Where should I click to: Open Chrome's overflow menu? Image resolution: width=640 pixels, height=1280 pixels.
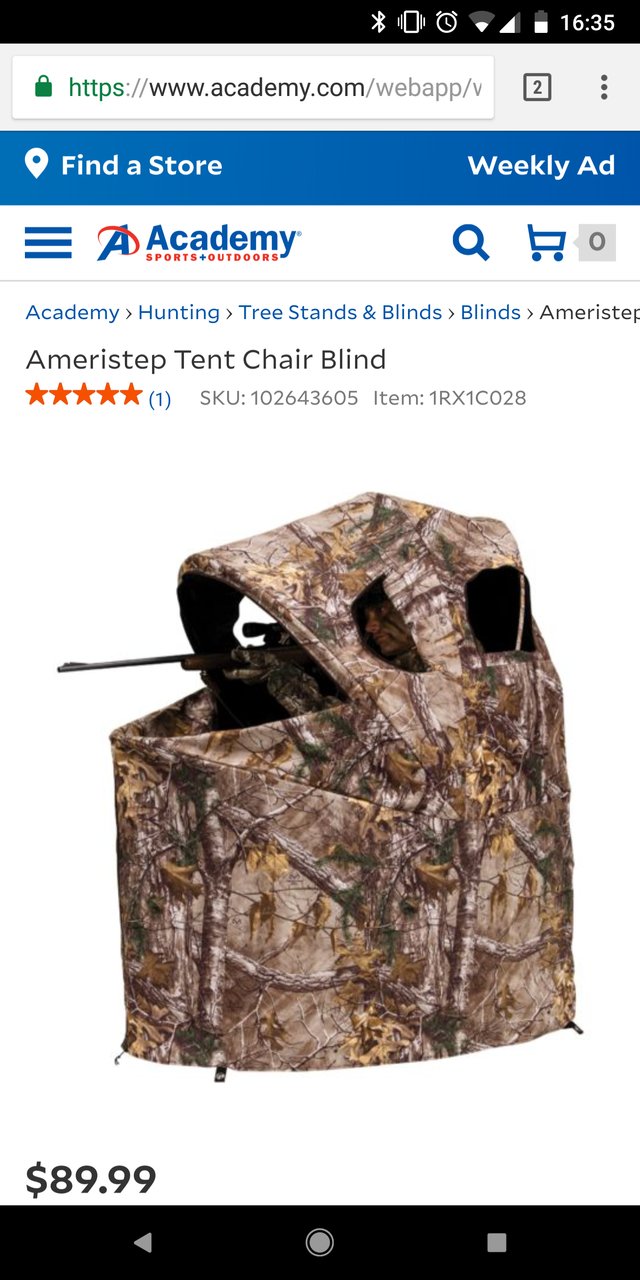click(604, 88)
